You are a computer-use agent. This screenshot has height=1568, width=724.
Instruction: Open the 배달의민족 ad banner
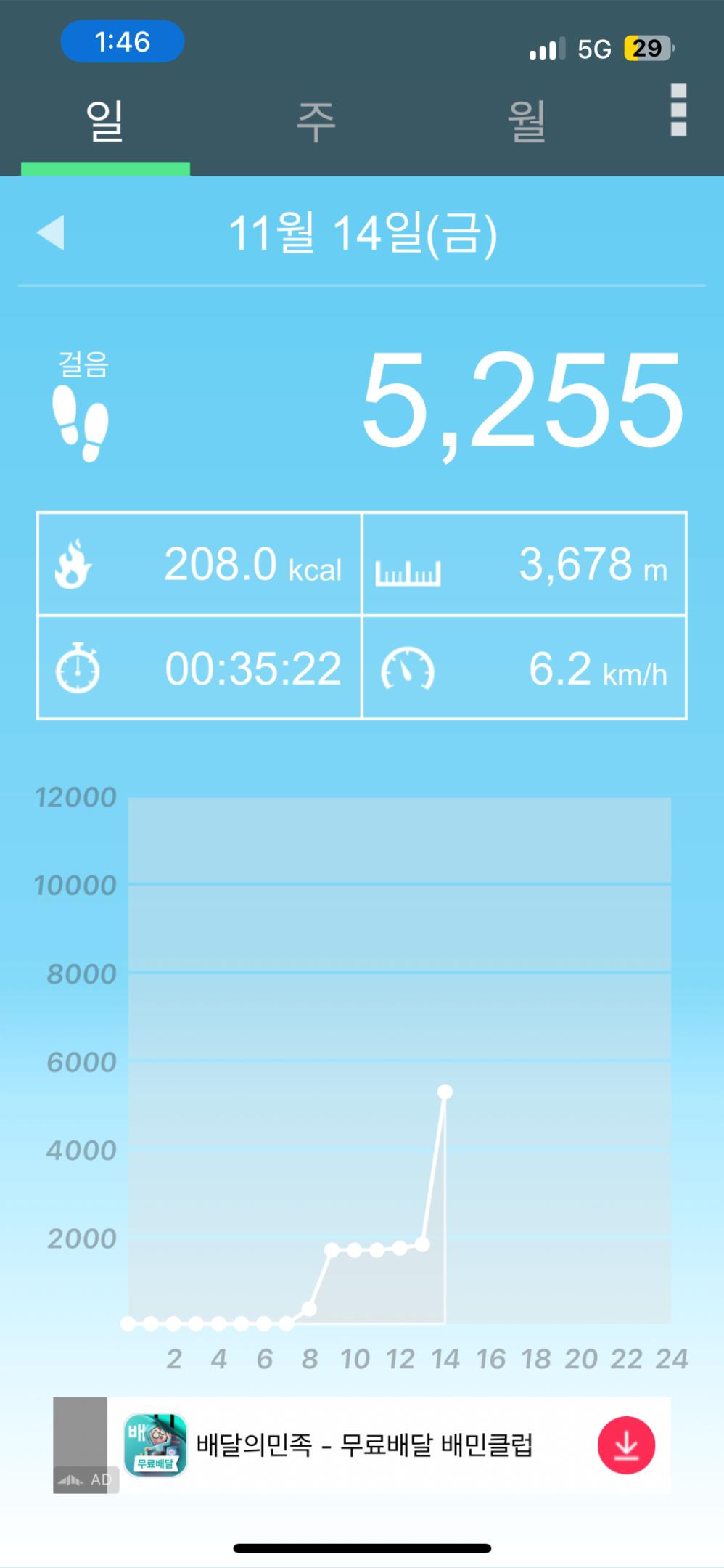point(363,1445)
